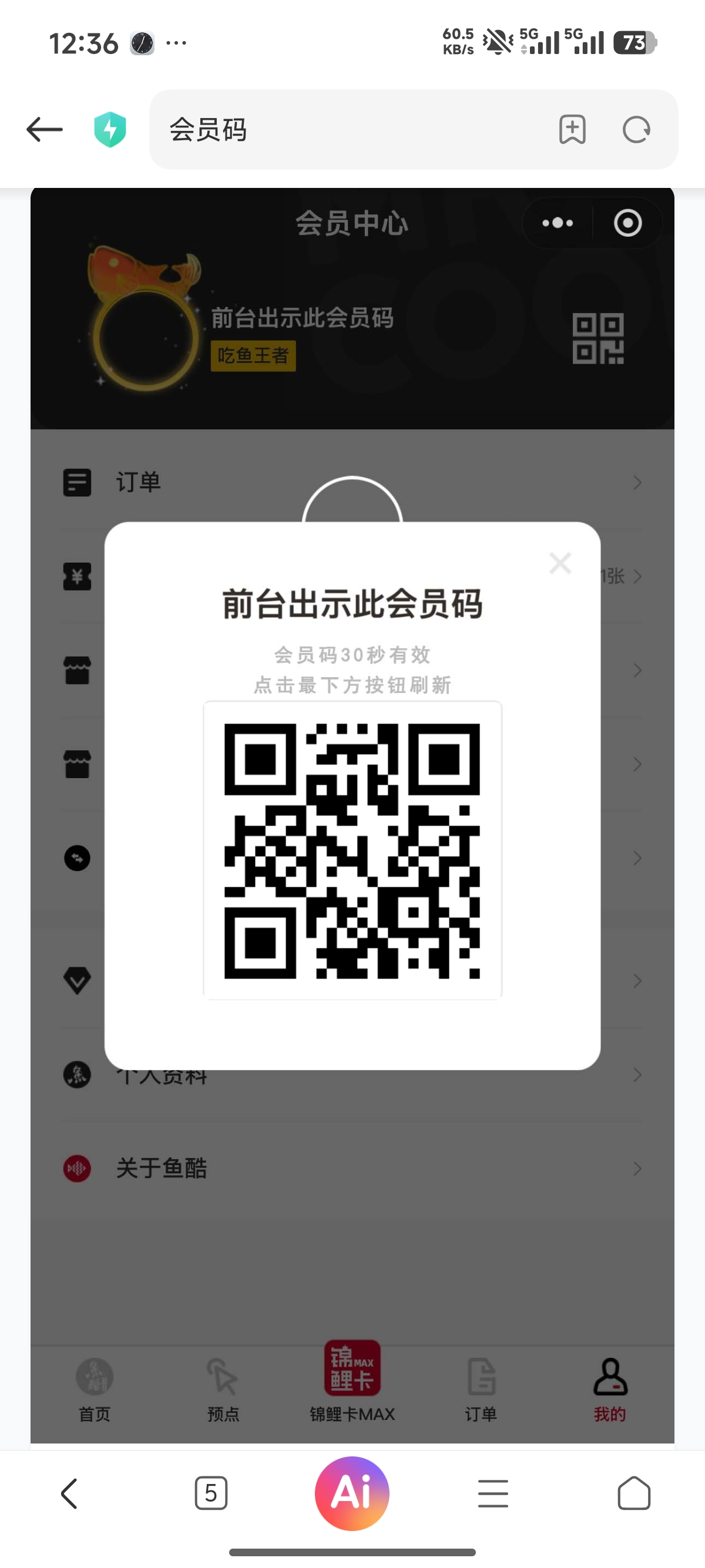
Task: Show the QR code icon in header
Action: (598, 338)
